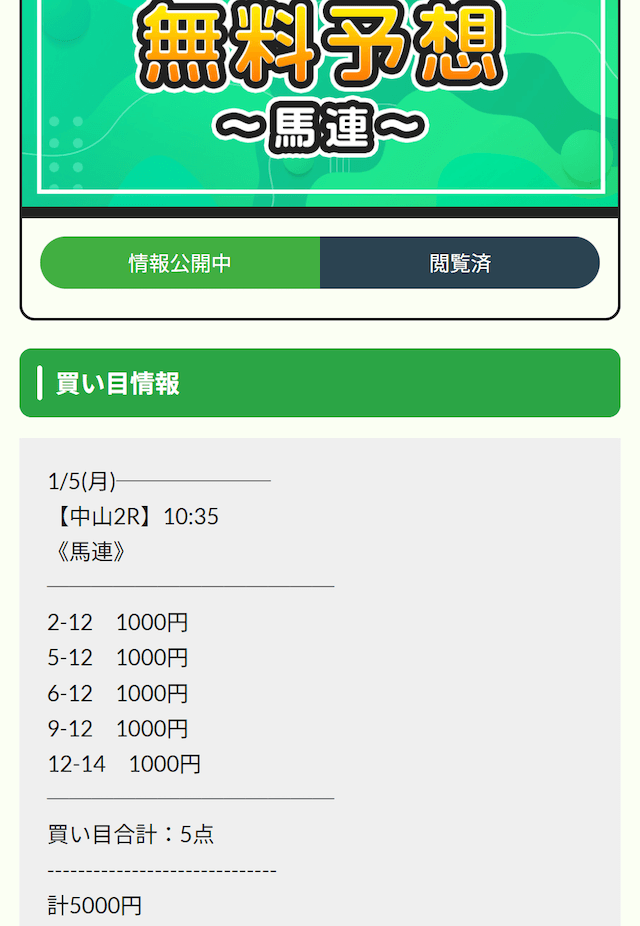Select the 閲覧済 segment
This screenshot has width=640, height=926.
pos(460,263)
